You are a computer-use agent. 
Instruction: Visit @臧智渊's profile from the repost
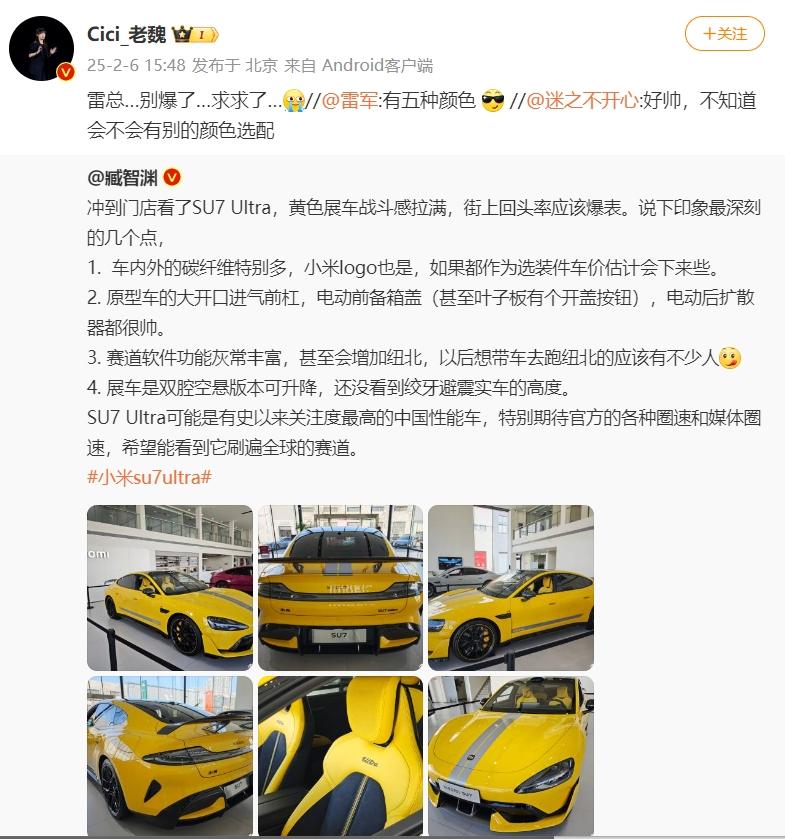122,178
